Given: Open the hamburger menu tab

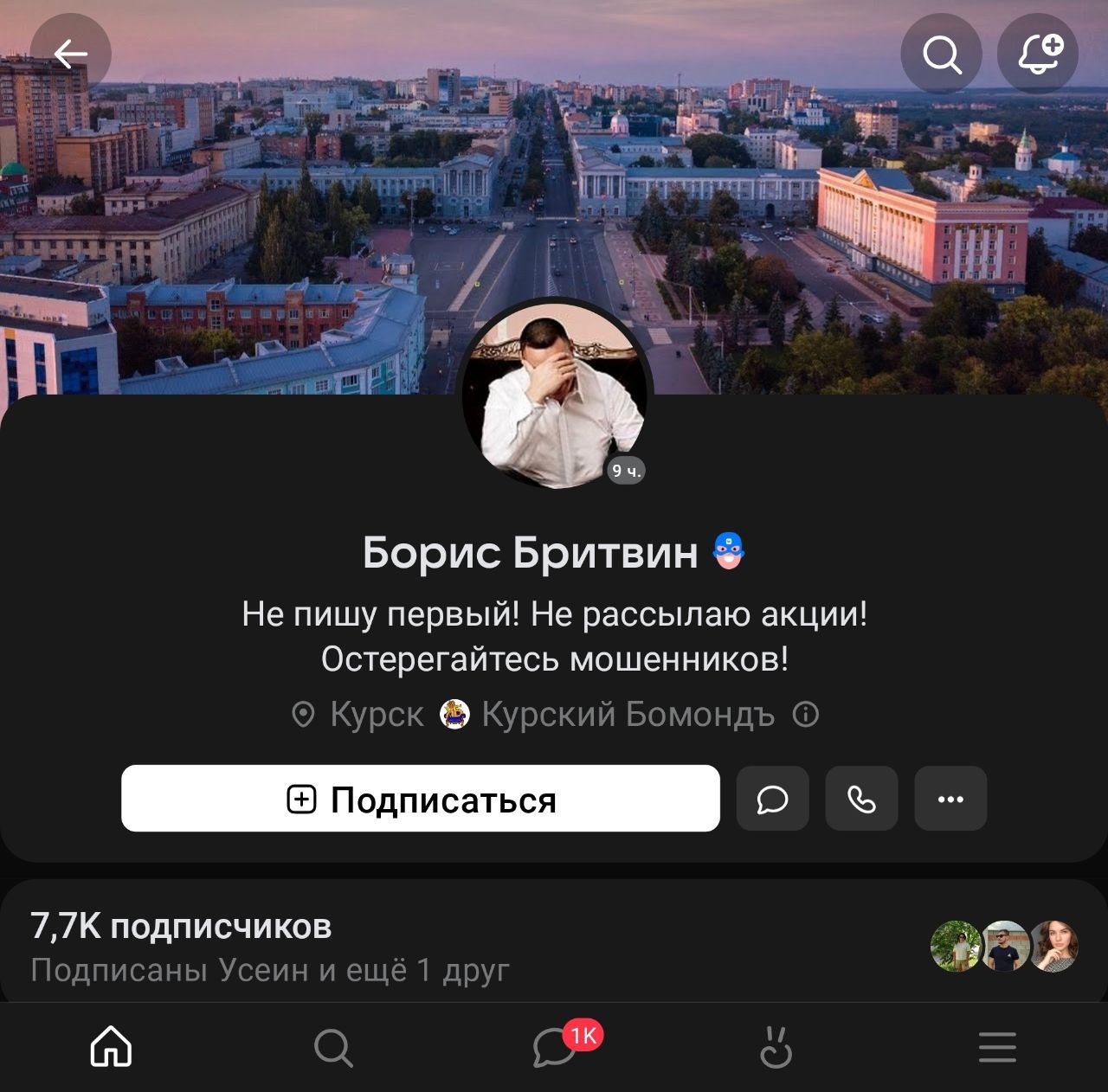Looking at the screenshot, I should point(997,1047).
